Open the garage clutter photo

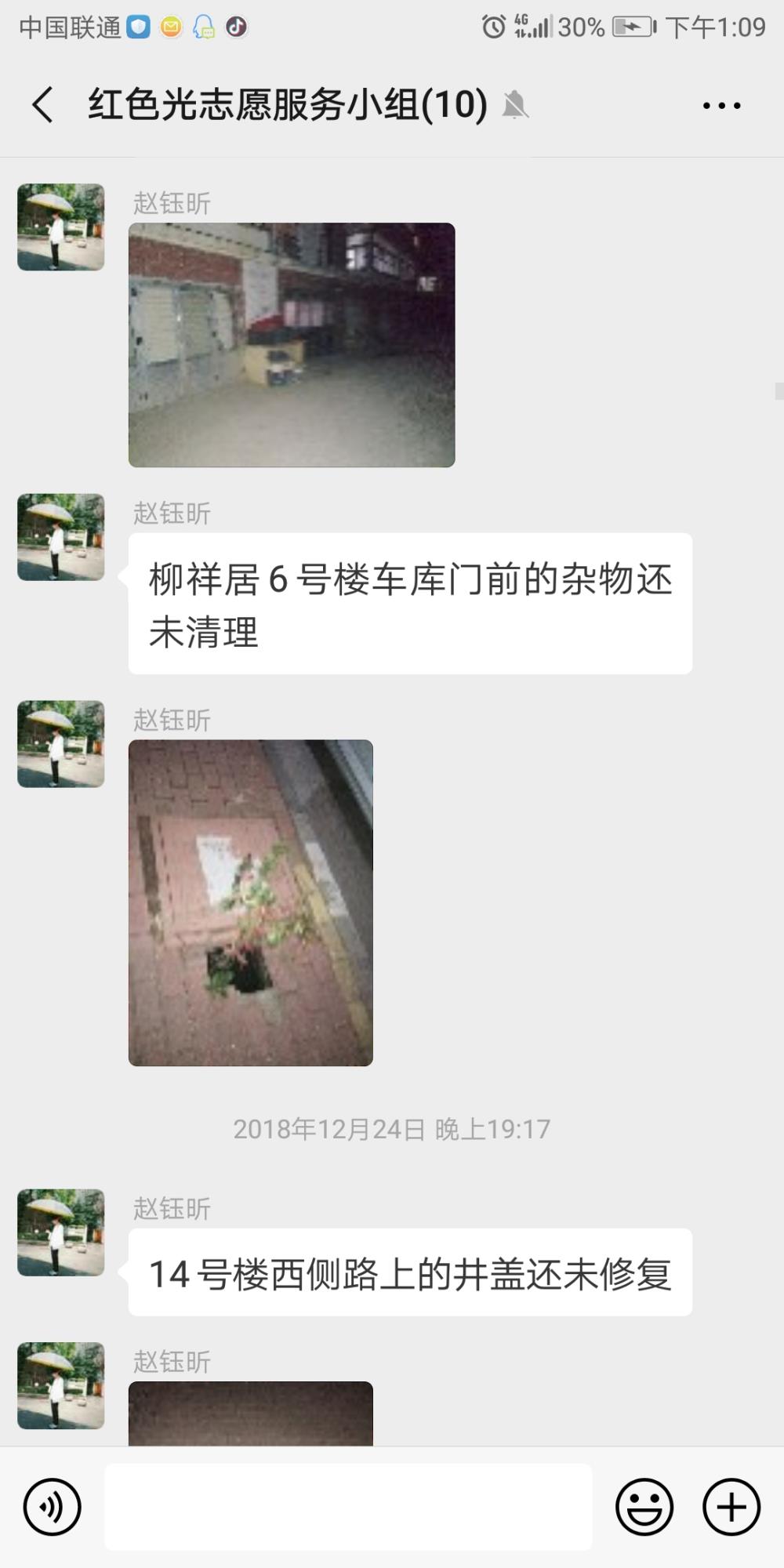[292, 345]
